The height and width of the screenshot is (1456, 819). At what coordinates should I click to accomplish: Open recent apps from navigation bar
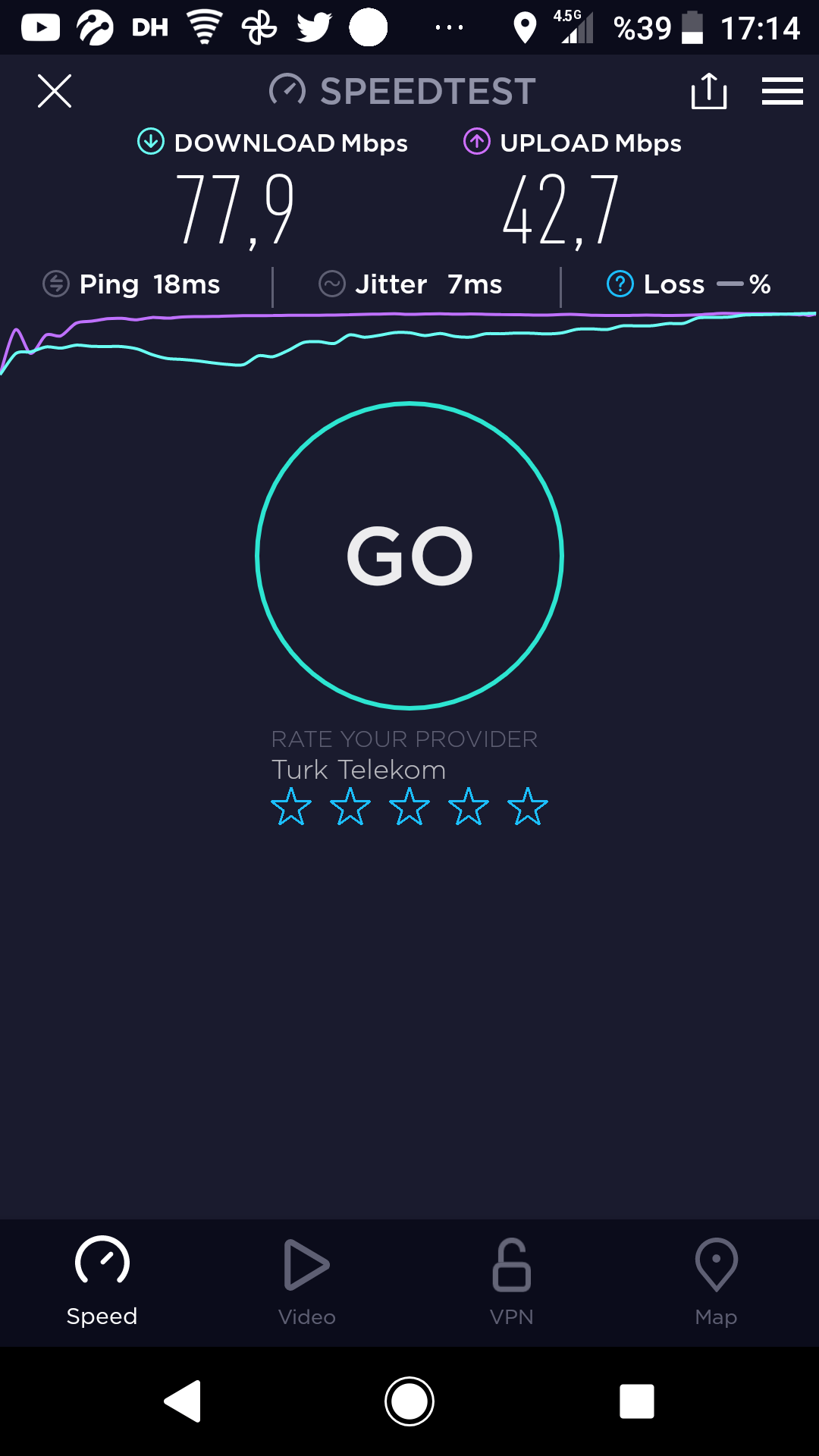pos(637,1401)
